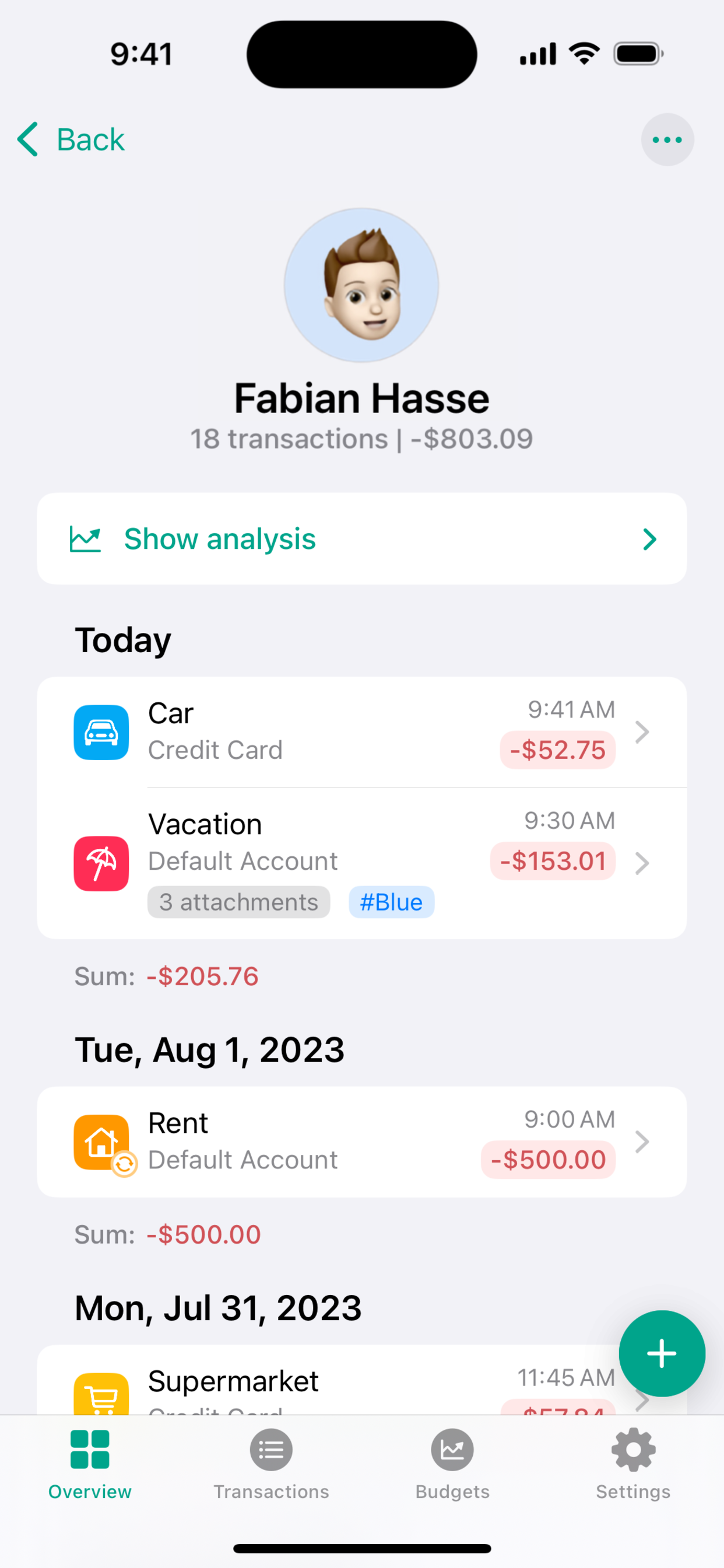The image size is (724, 1568).
Task: Open the Vacation transaction
Action: pos(361,852)
